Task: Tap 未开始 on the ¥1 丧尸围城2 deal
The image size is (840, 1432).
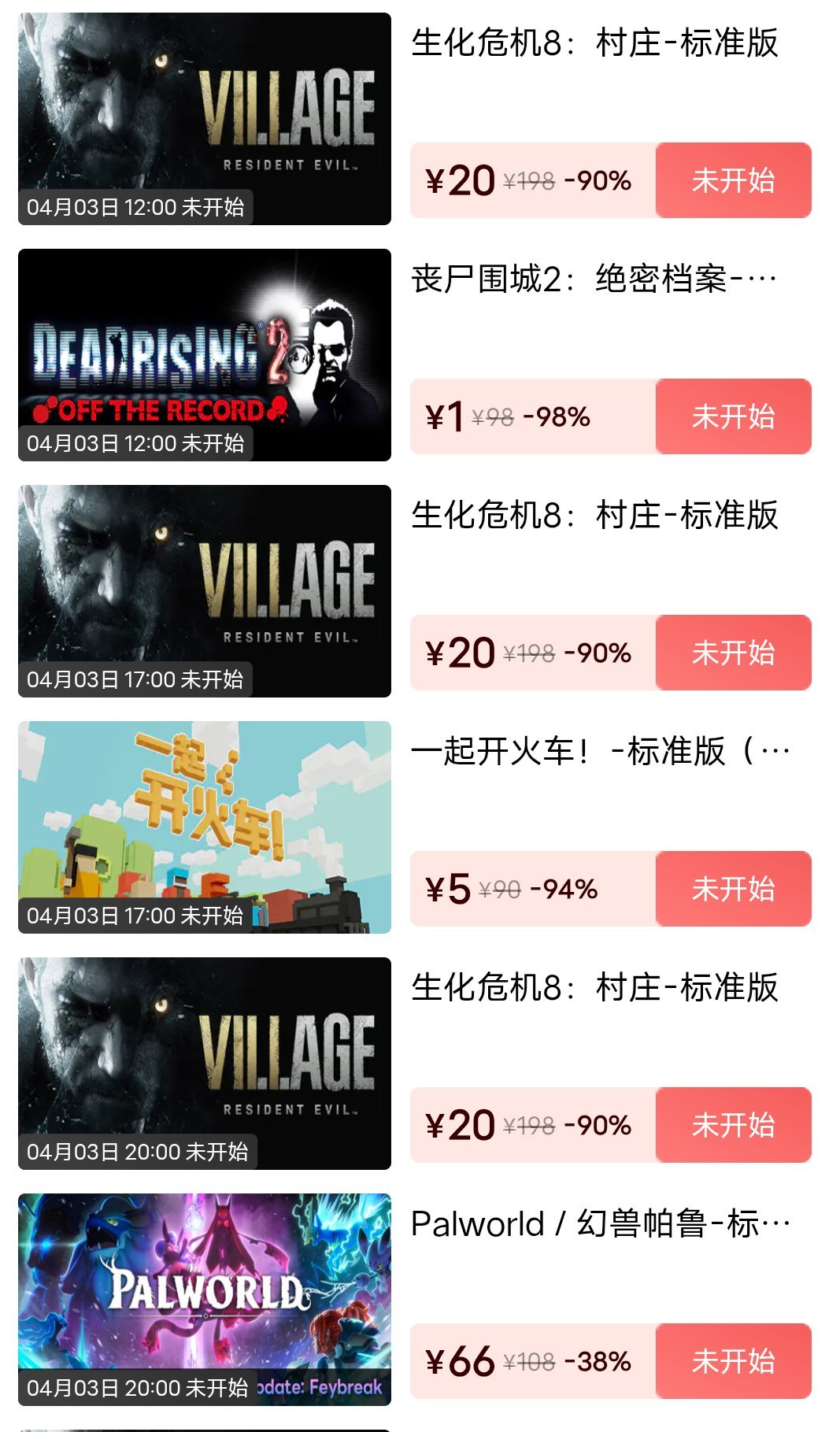Action: (733, 416)
